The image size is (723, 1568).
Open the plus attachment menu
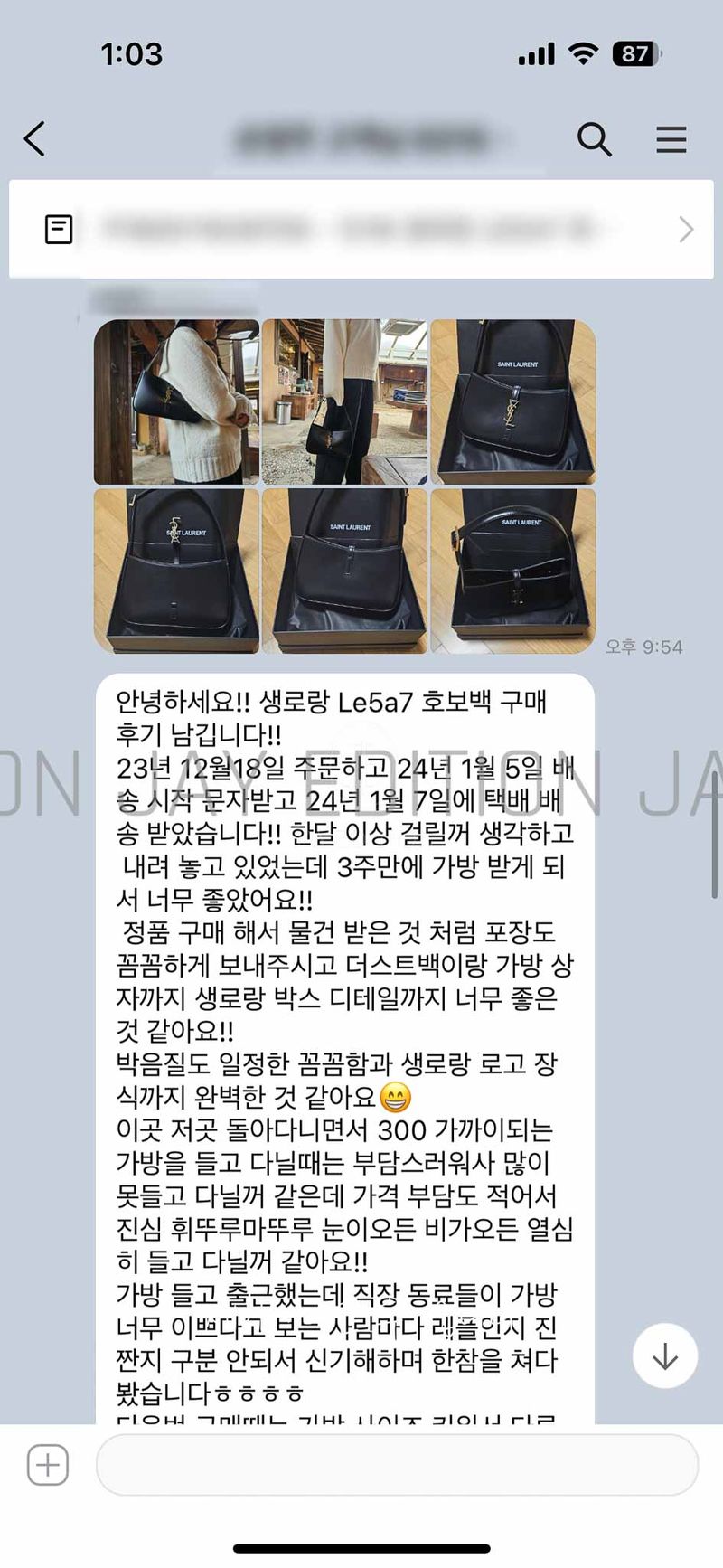click(48, 1466)
